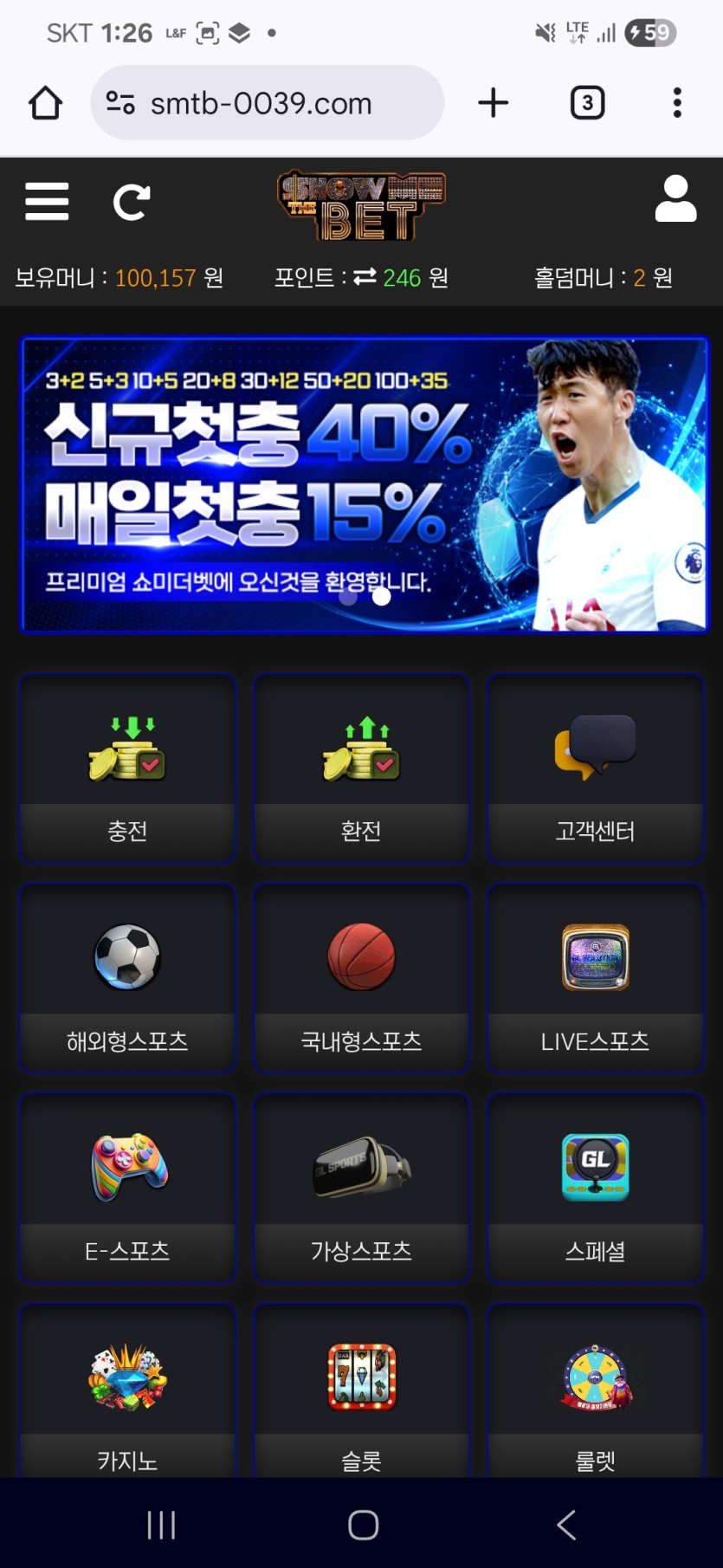Open the user profile icon
This screenshot has height=1568, width=723.
pos(675,199)
